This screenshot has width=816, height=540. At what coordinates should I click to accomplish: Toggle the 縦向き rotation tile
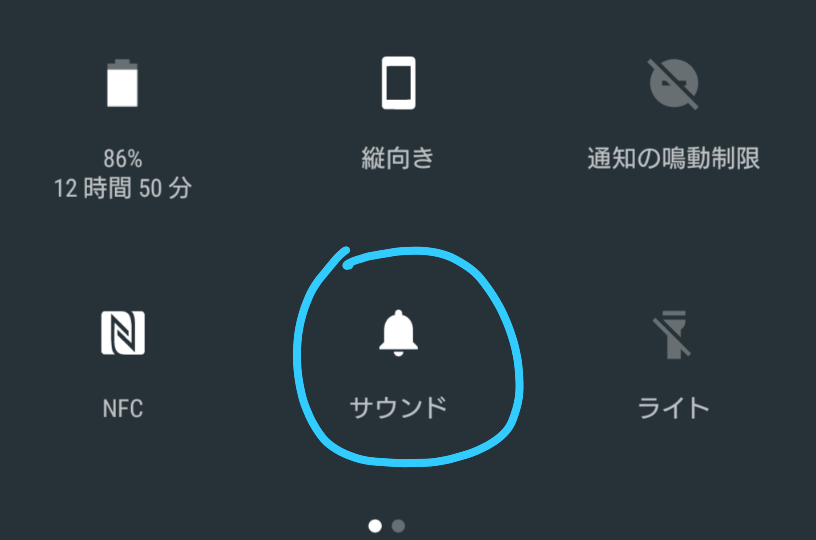click(x=398, y=83)
